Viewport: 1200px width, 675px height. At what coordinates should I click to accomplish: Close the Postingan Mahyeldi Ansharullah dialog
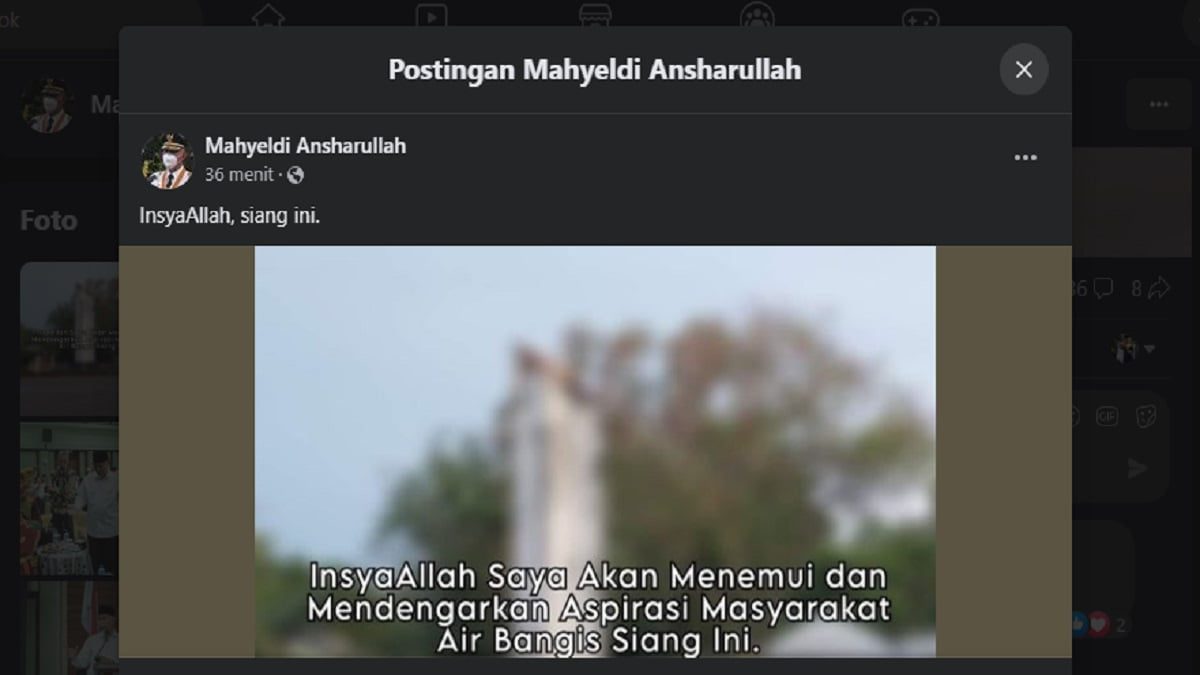(1023, 70)
